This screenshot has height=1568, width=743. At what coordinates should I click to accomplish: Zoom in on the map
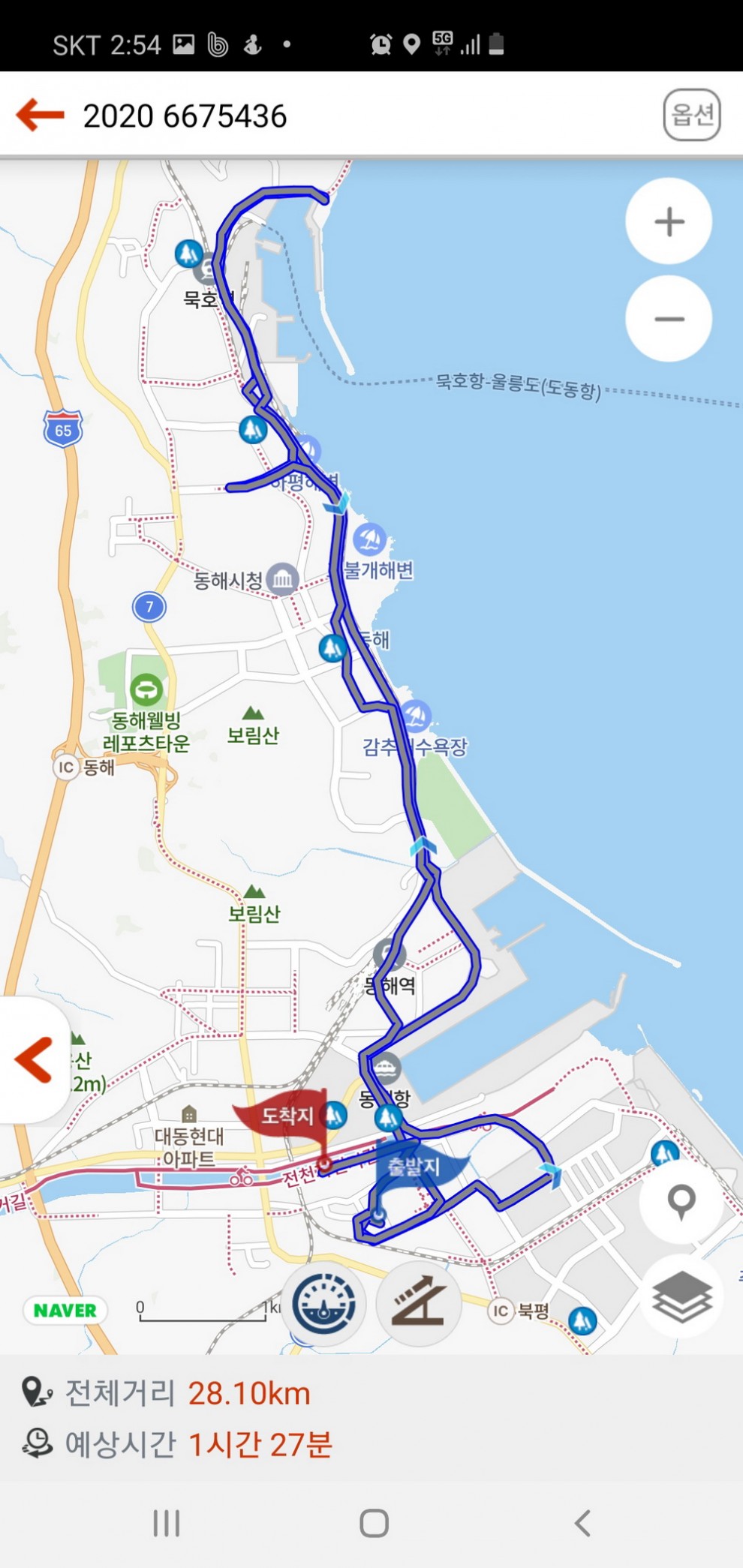669,222
